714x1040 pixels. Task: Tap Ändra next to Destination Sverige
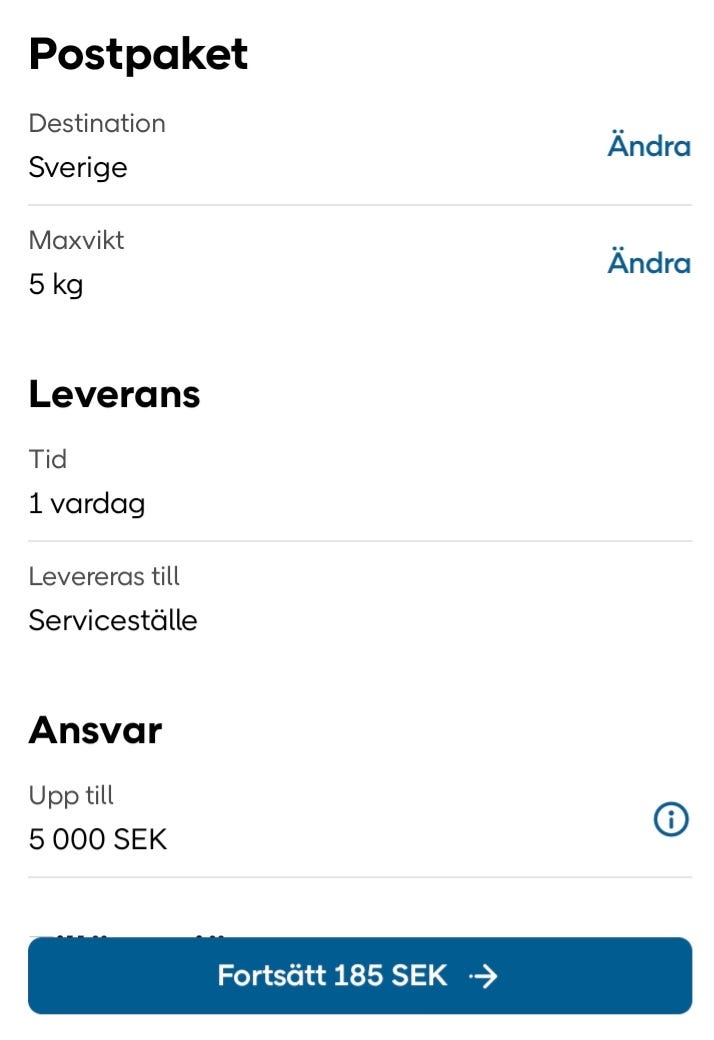(x=649, y=146)
